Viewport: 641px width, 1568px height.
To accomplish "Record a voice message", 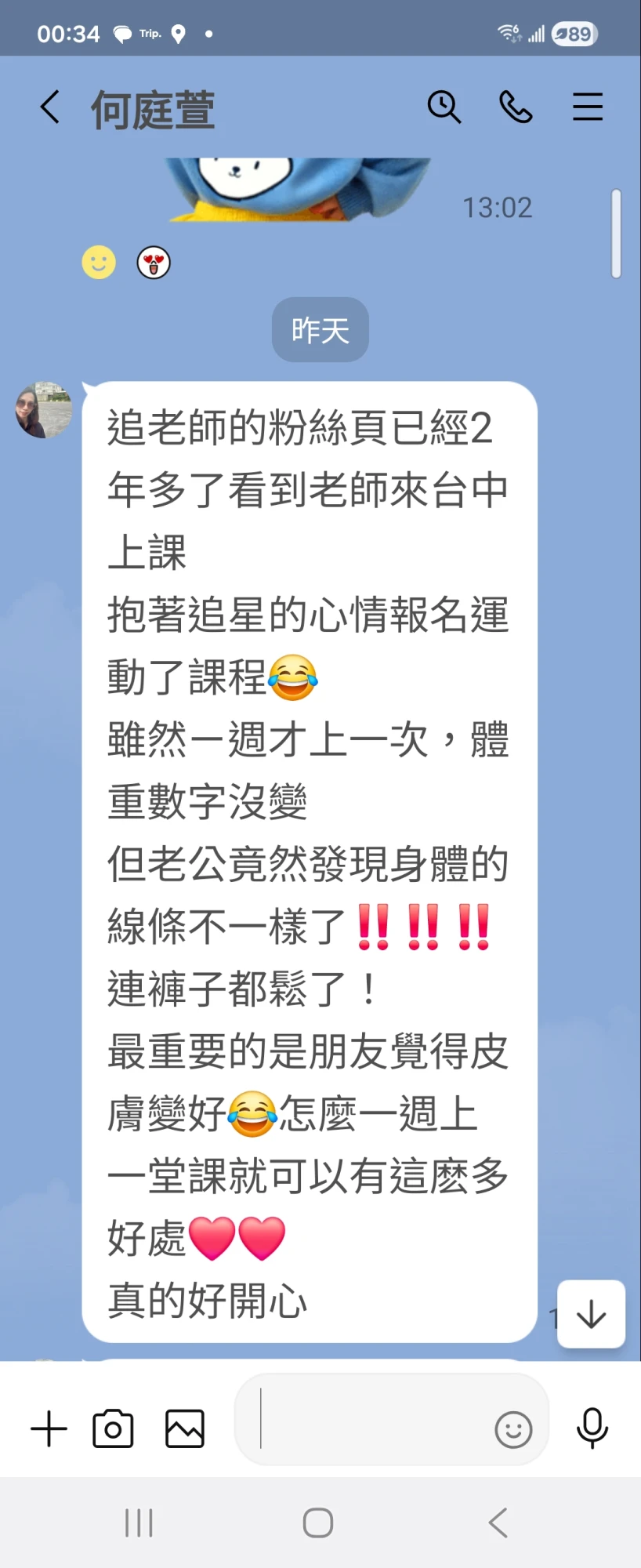I will coord(592,1428).
